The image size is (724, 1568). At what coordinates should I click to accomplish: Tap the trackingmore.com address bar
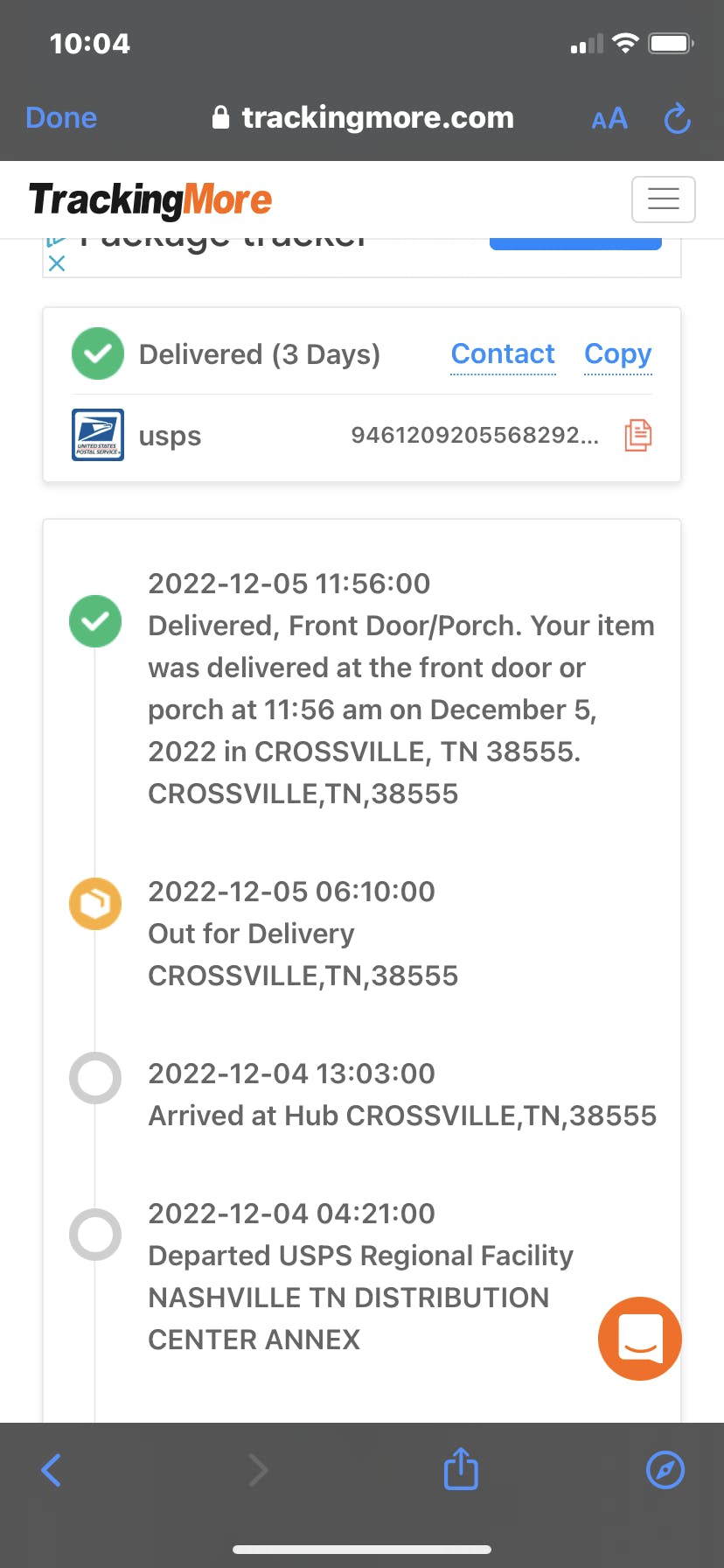pyautogui.click(x=363, y=117)
